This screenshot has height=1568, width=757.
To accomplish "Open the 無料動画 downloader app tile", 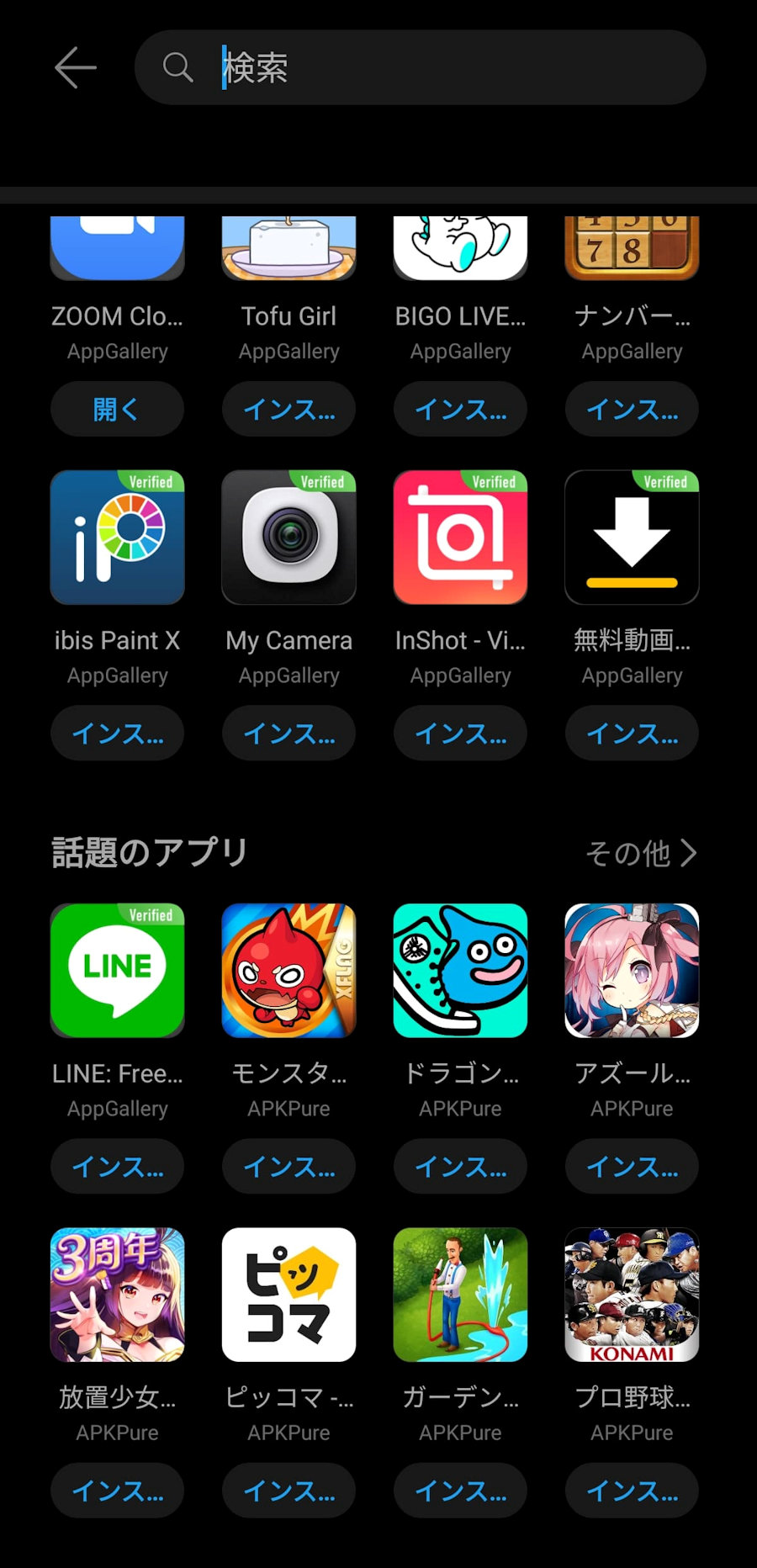I will pyautogui.click(x=632, y=538).
